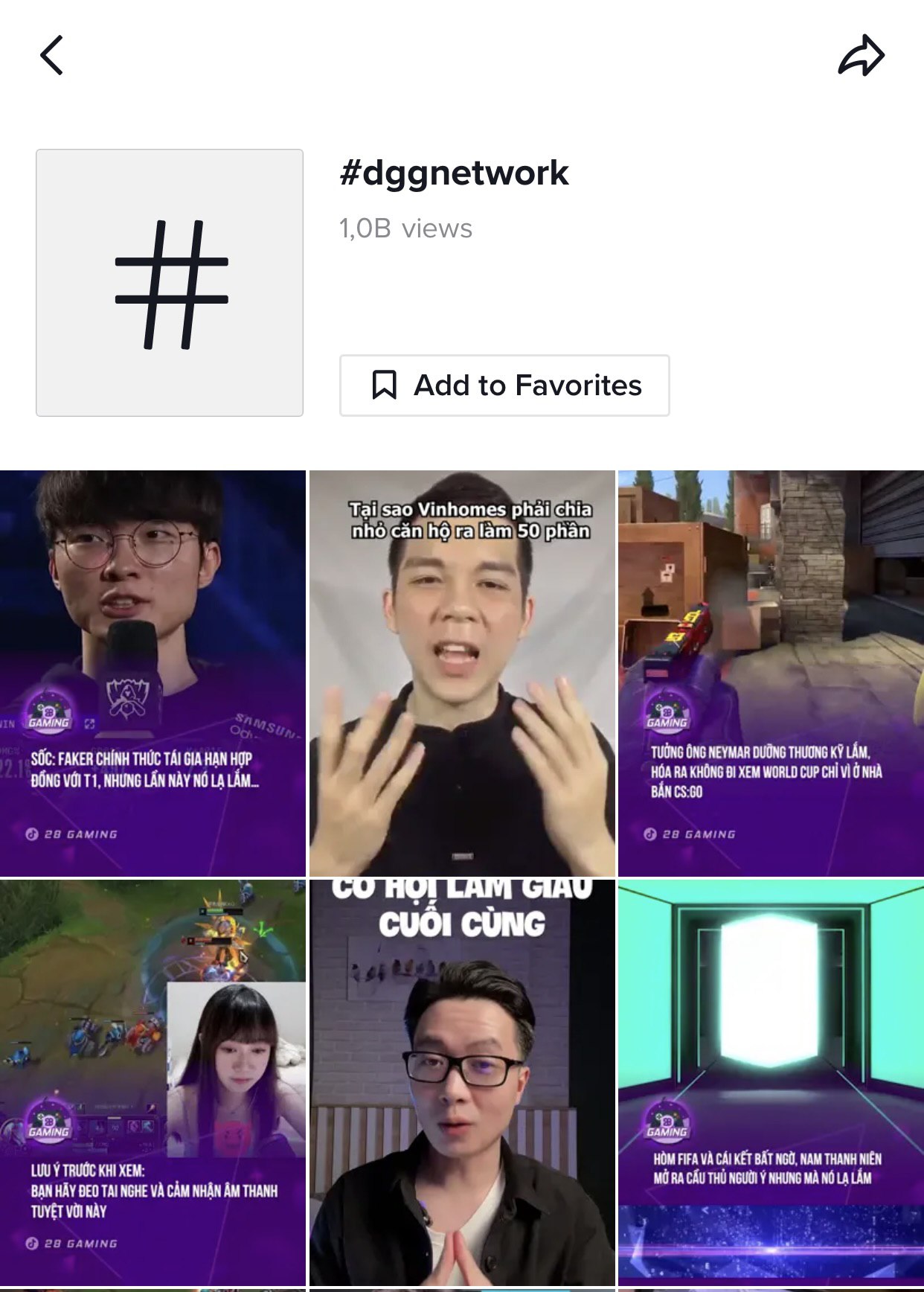Add #dggnetwork to Favorites
This screenshot has width=924, height=1292.
click(504, 386)
